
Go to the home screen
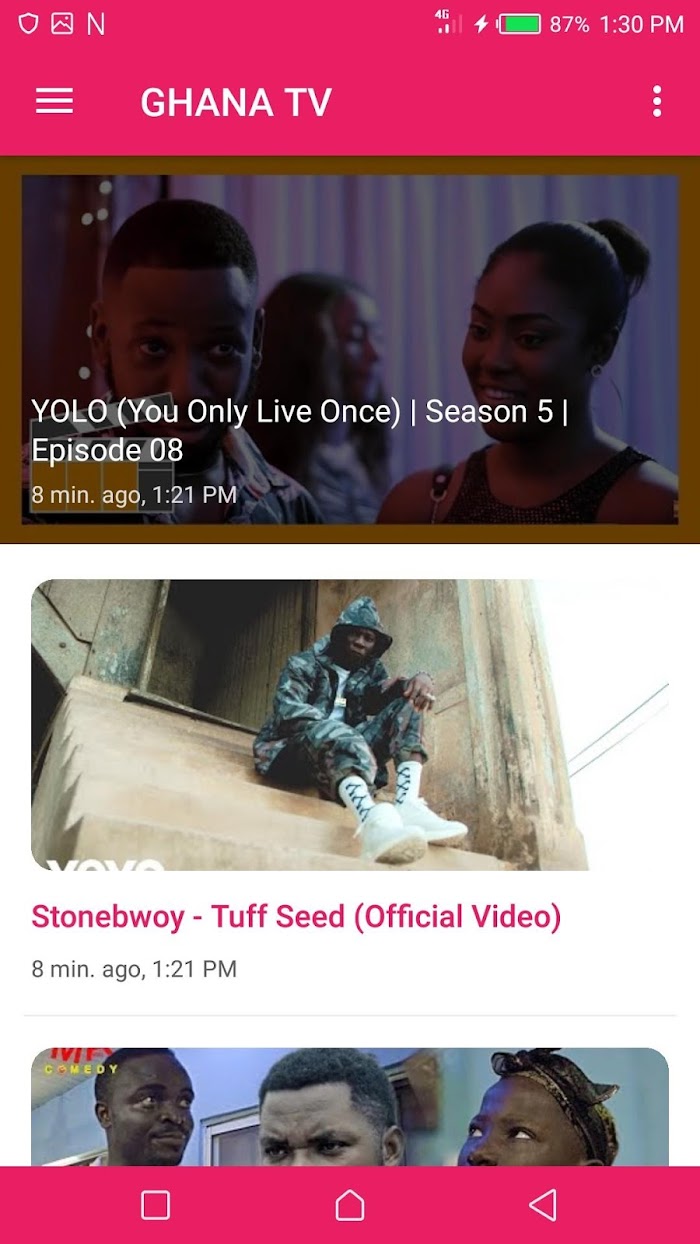(x=350, y=1205)
